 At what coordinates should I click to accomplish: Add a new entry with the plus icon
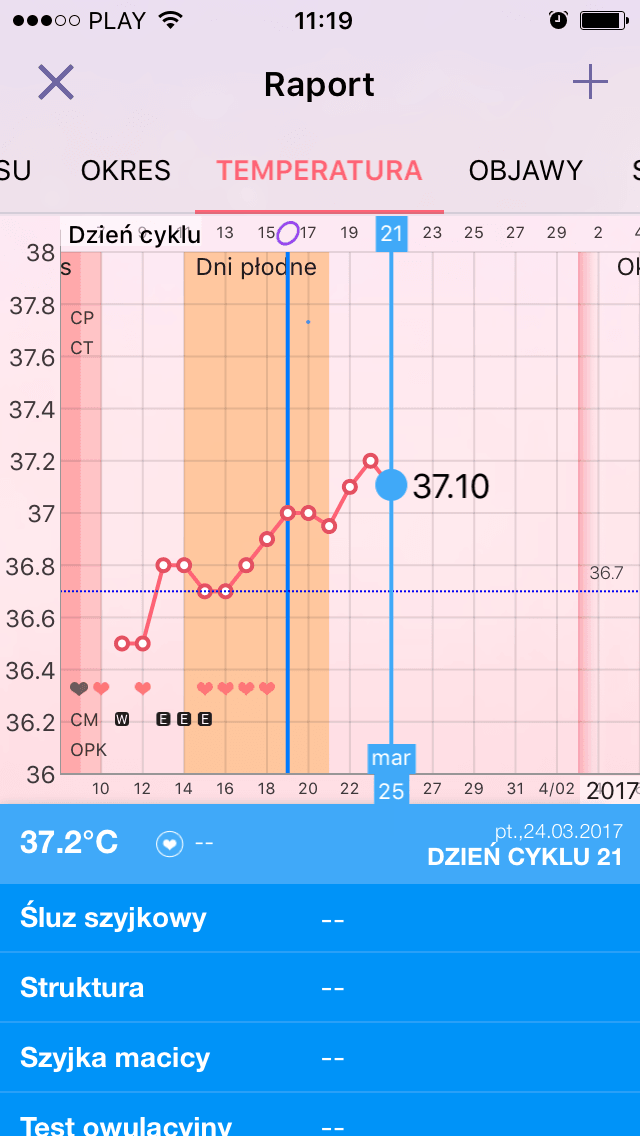(590, 82)
